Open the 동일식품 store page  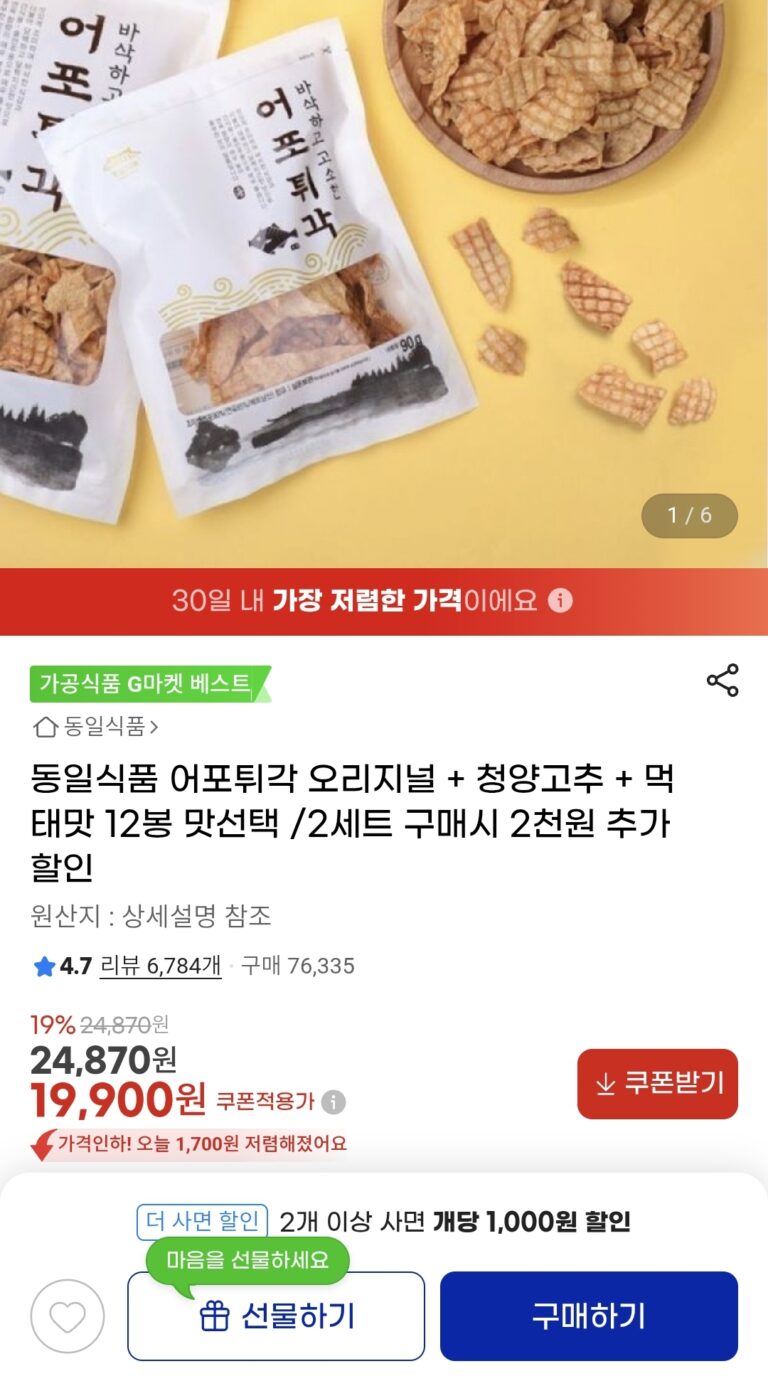tap(96, 726)
